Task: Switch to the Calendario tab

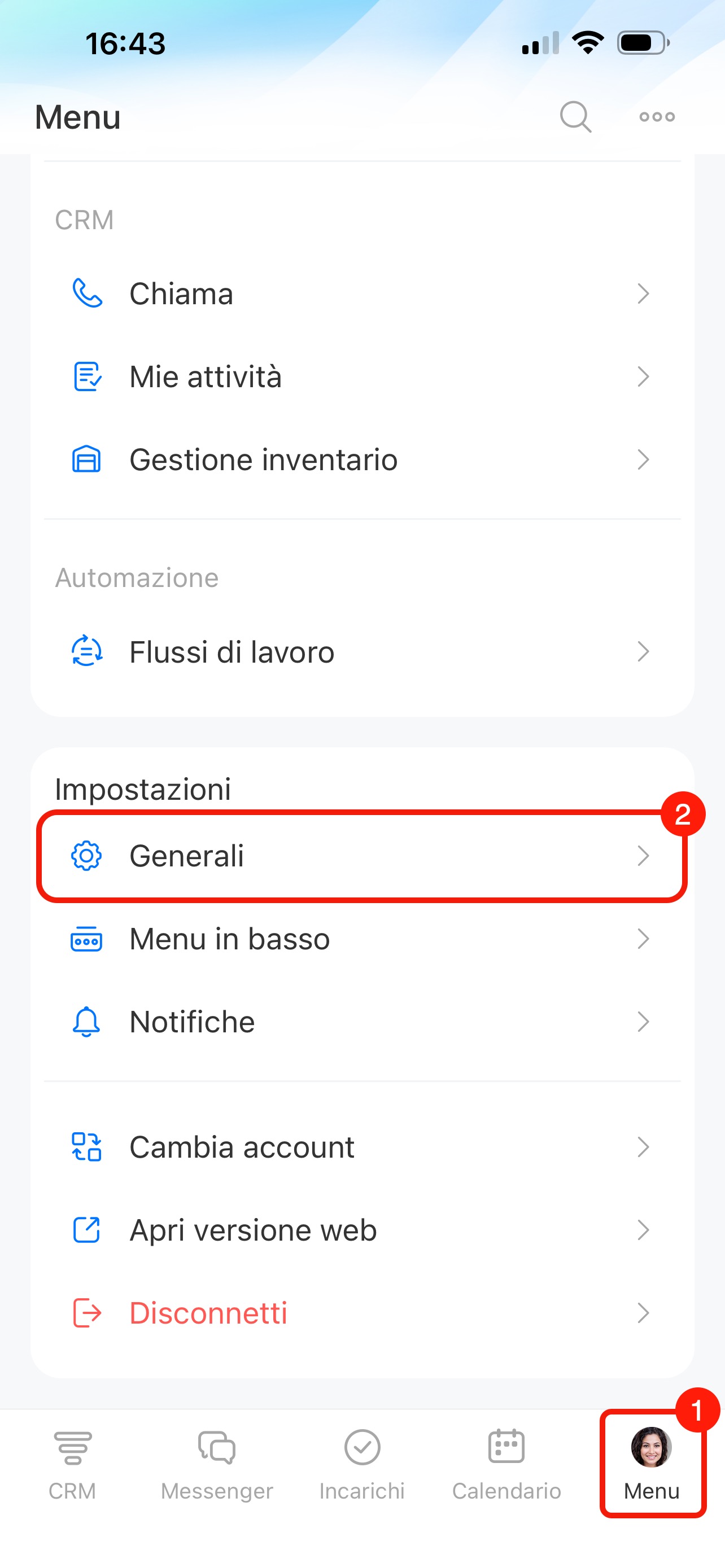Action: pos(506,1464)
